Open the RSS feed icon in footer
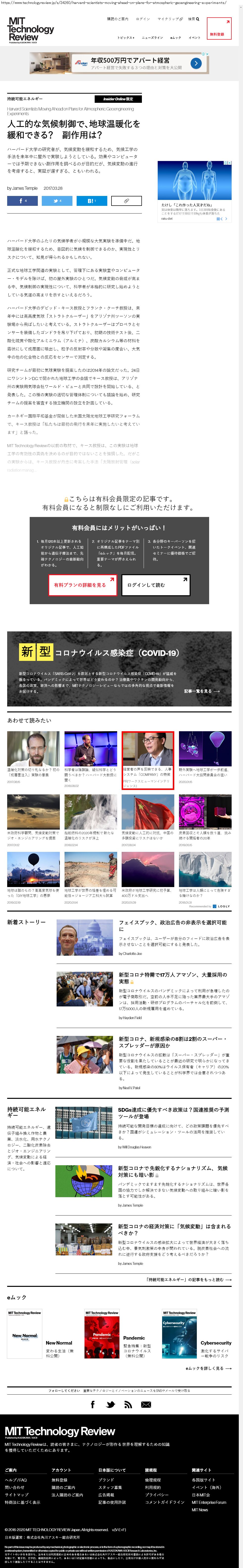This screenshot has width=243, height=1568. tap(128, 1404)
